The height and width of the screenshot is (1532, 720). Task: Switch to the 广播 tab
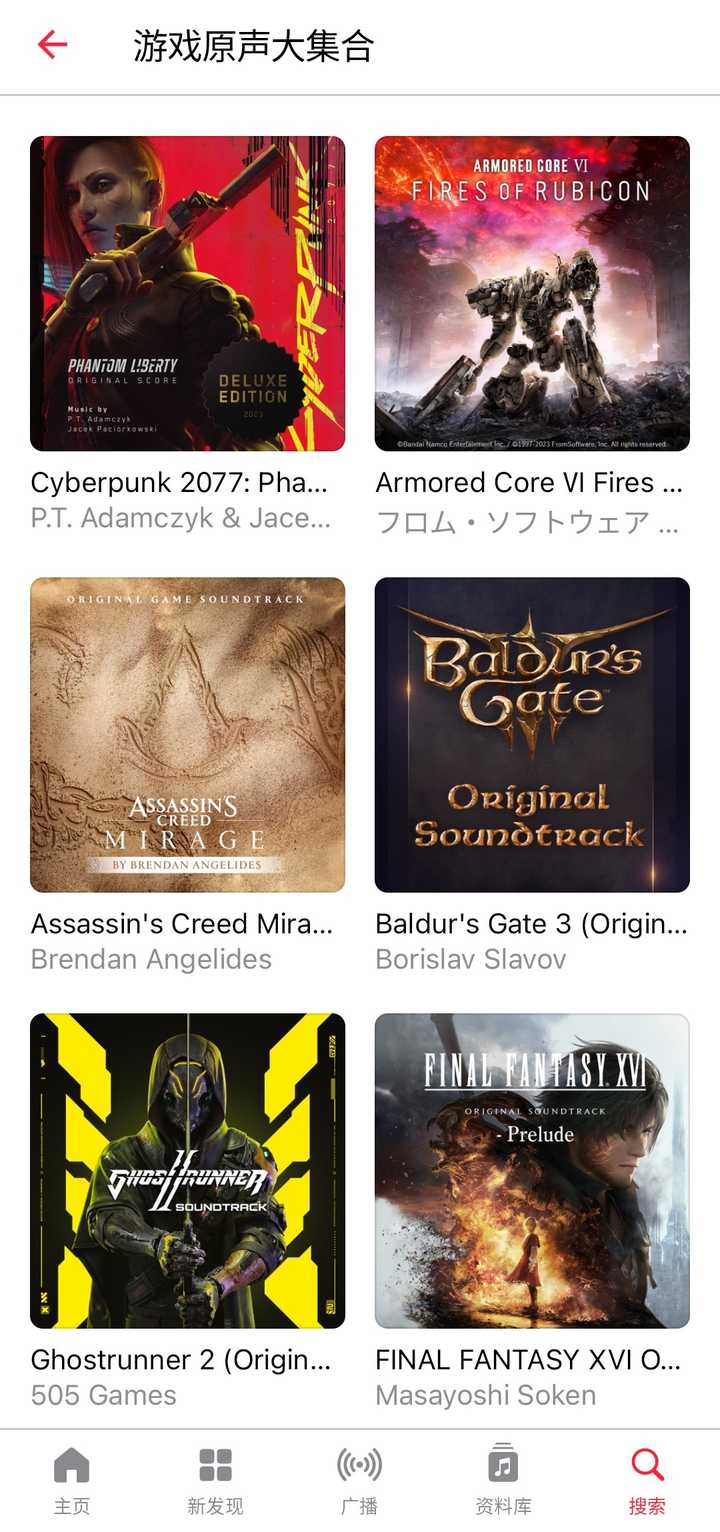(359, 1480)
